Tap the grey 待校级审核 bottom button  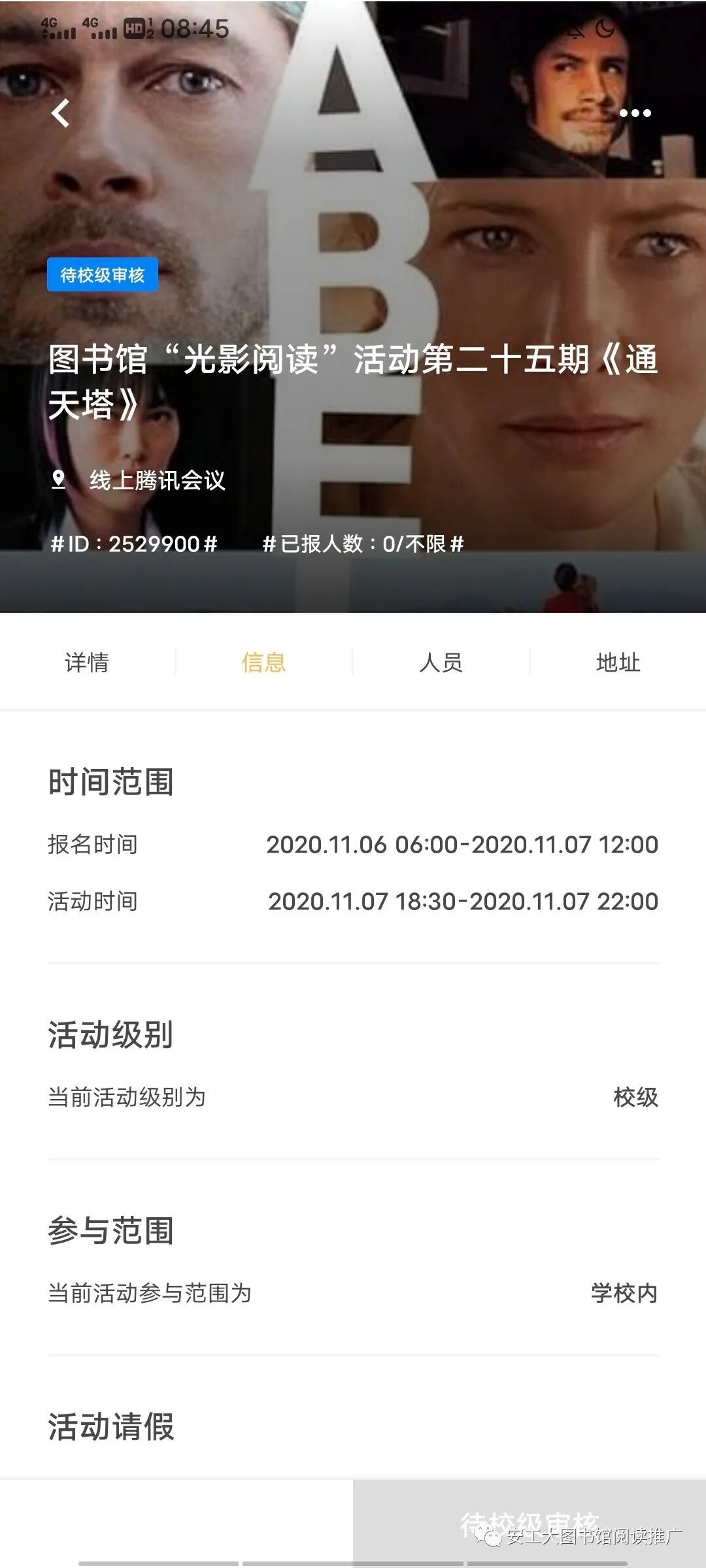click(x=529, y=1523)
